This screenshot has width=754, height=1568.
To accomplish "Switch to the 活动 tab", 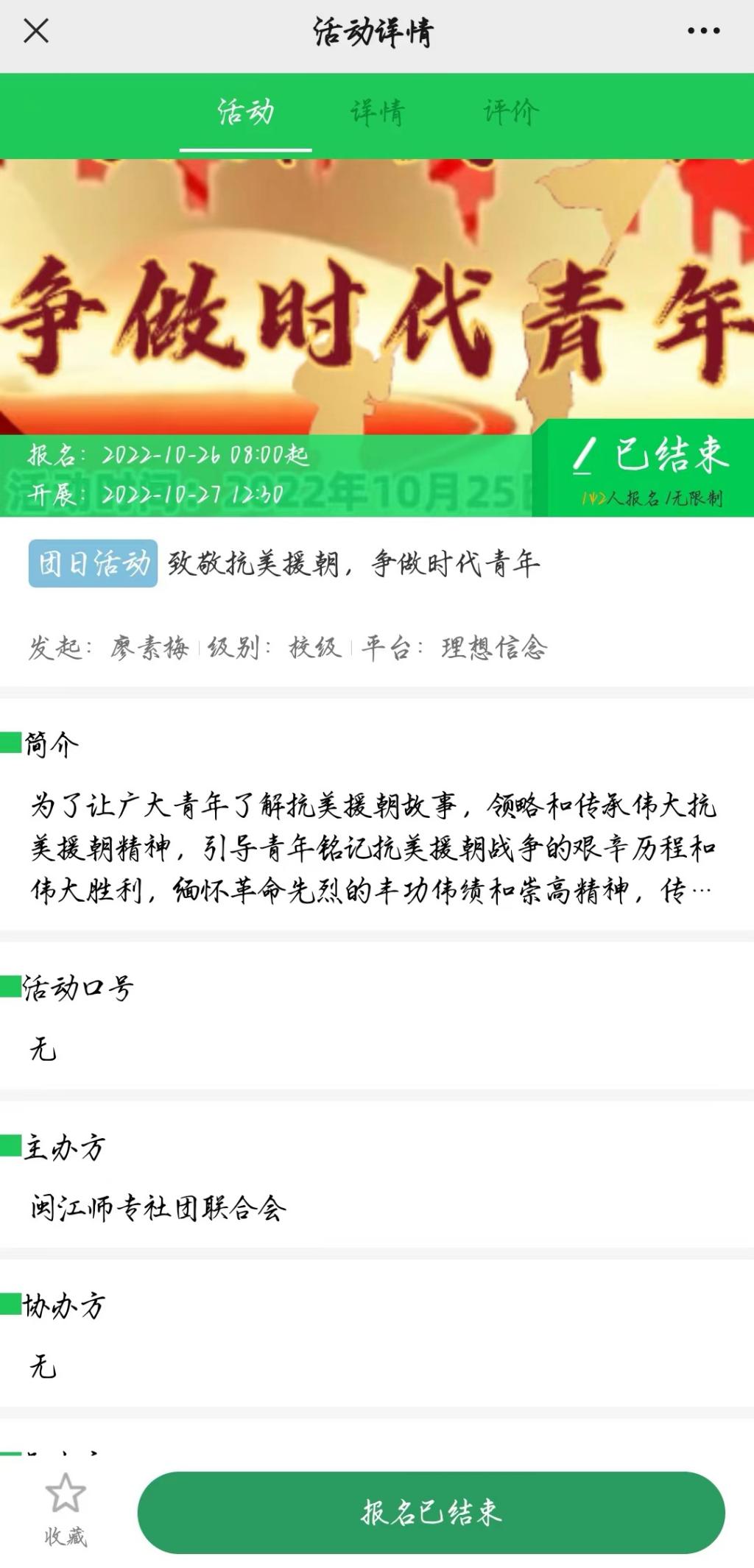I will pos(245,113).
